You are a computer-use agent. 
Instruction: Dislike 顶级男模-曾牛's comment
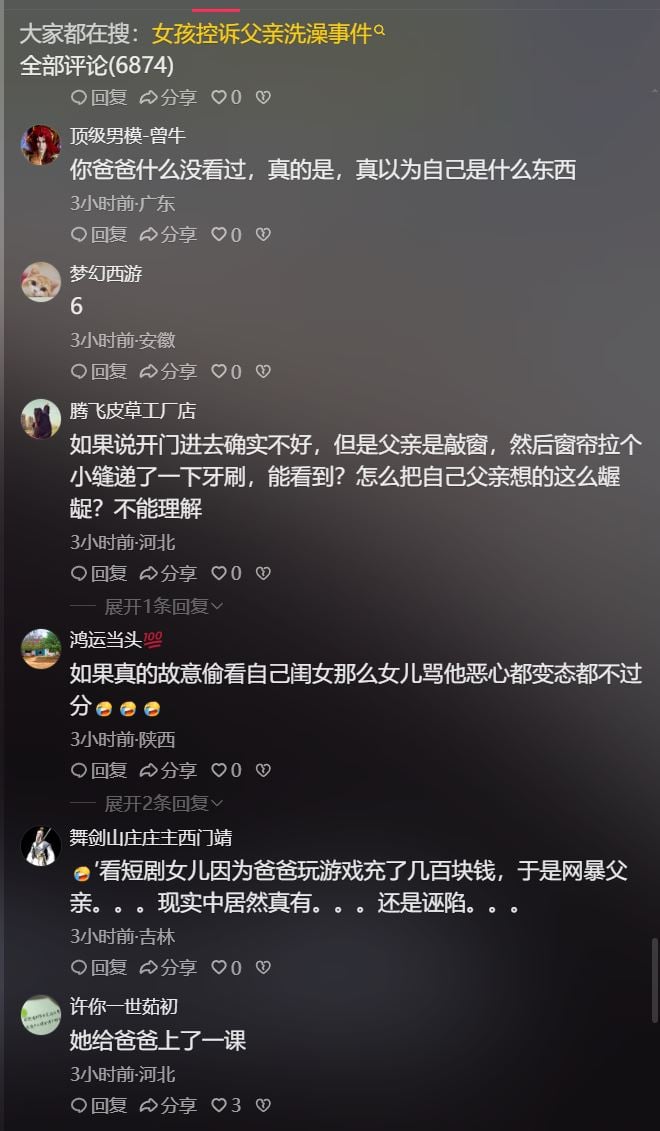(263, 235)
